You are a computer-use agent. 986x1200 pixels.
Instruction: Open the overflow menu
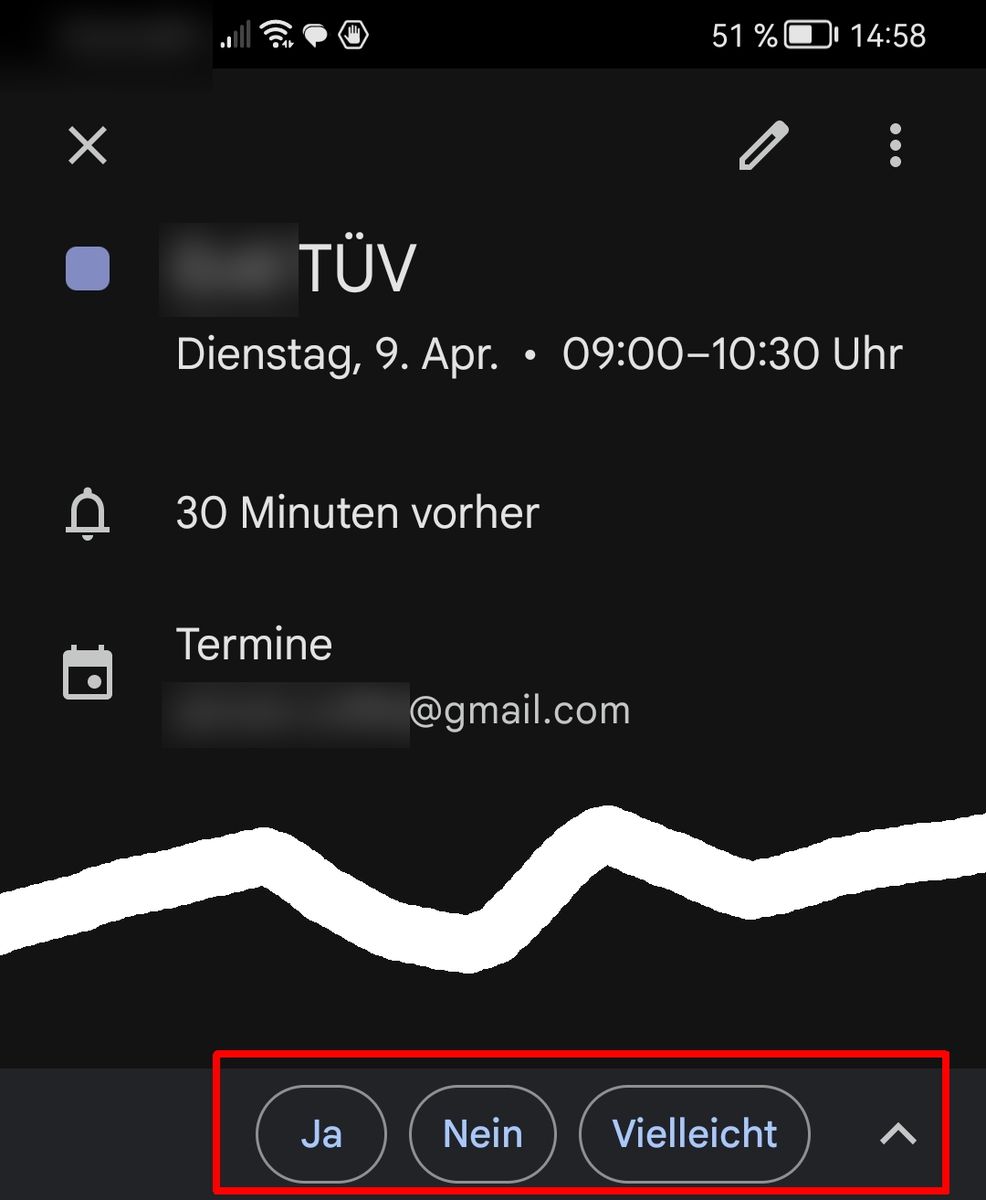point(895,147)
